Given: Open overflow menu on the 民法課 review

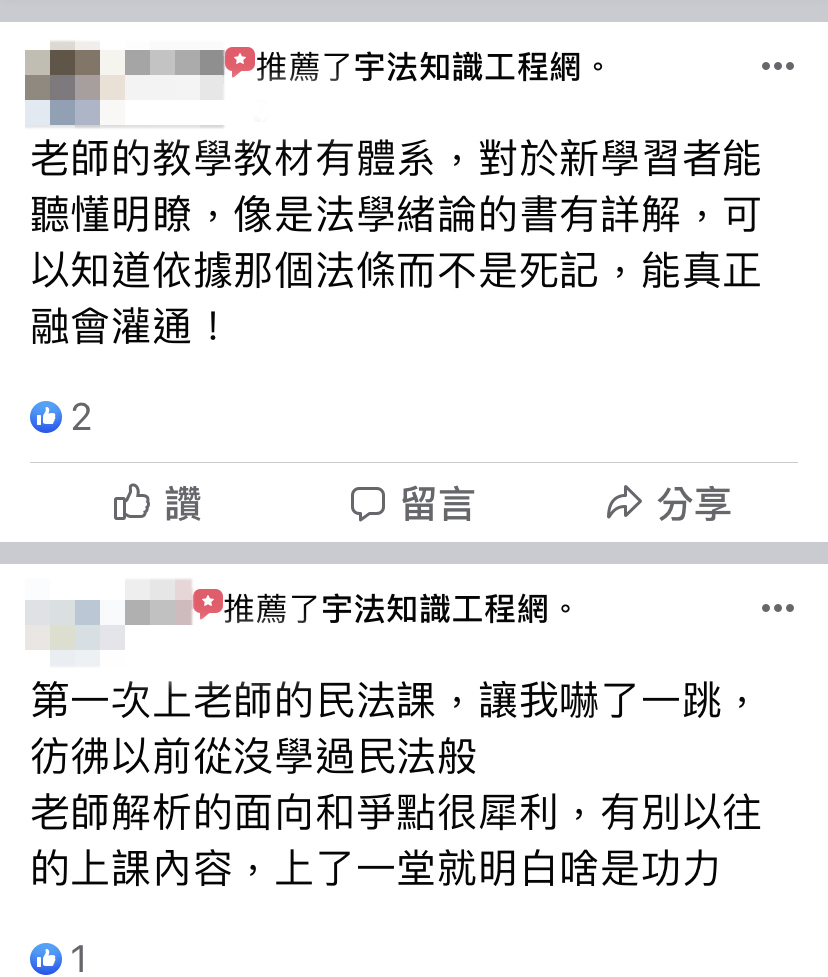Looking at the screenshot, I should tap(777, 608).
